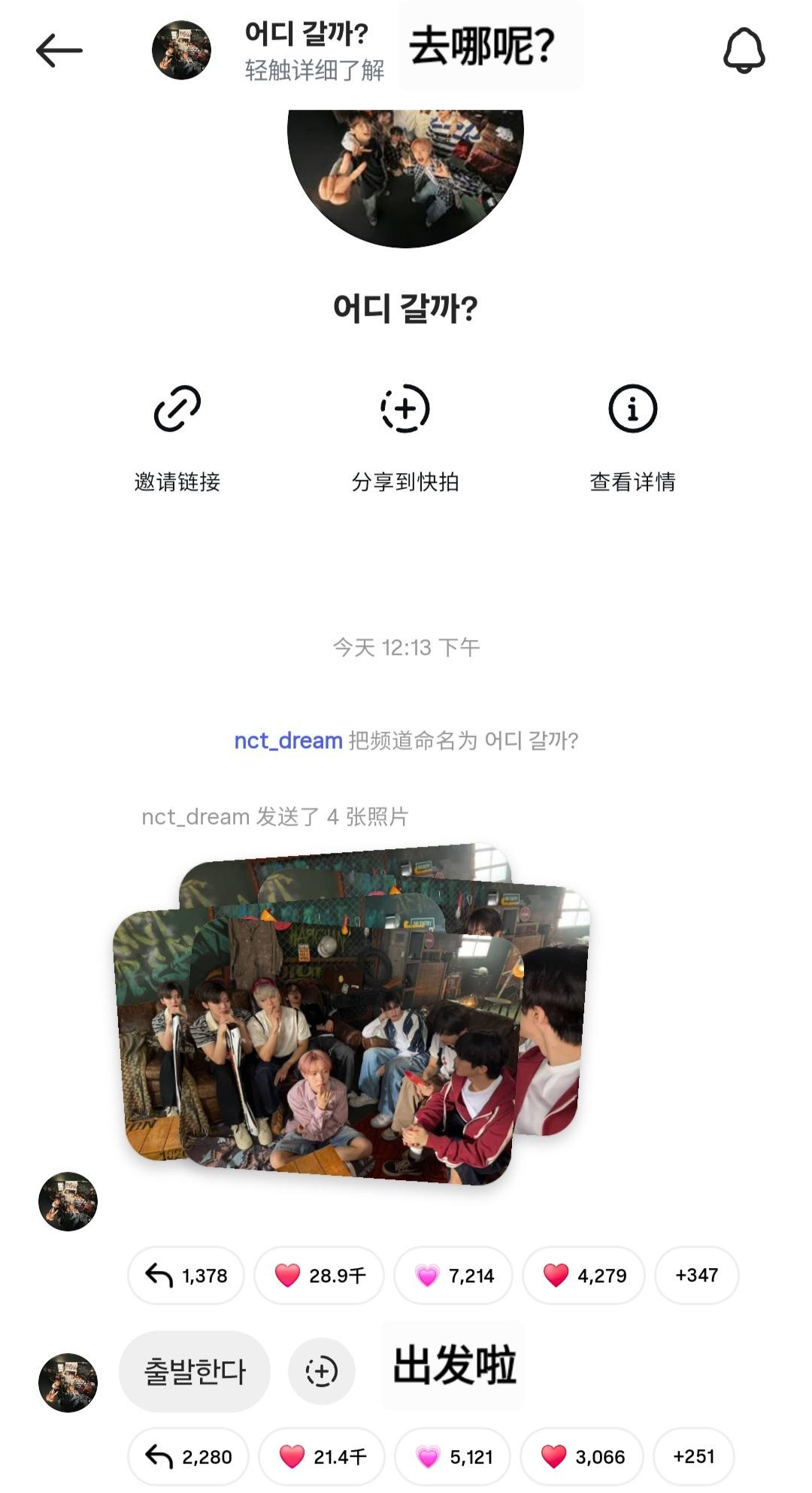The height and width of the screenshot is (1493, 812).
Task: View the 1,378 replies on the photo post
Action: [186, 1276]
